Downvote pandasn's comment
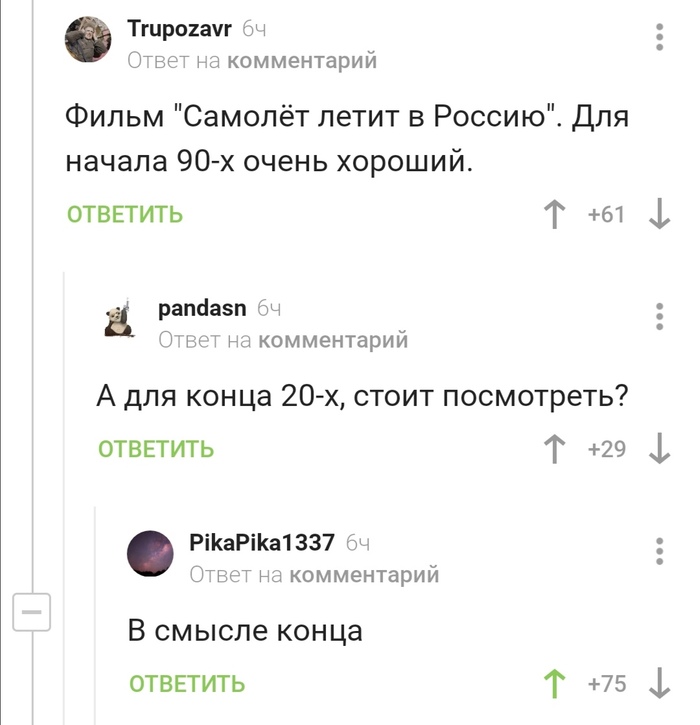This screenshot has height=725, width=700. [x=659, y=449]
